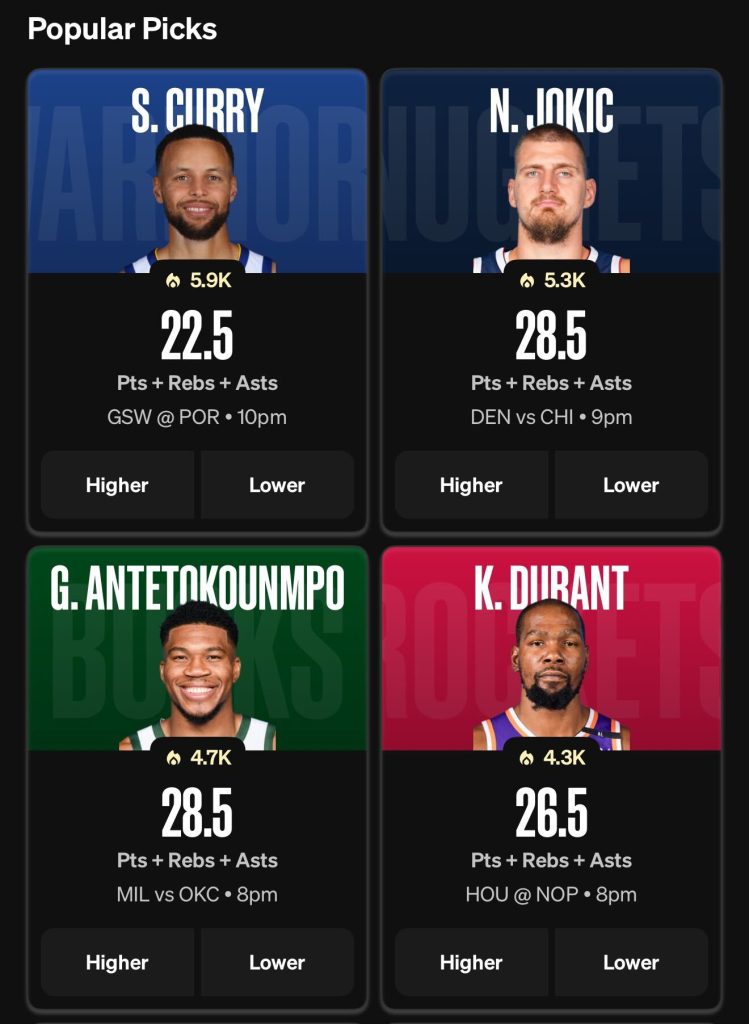This screenshot has width=749, height=1024.
Task: Choose Lower for G. Antetokounmpo 28.5
Action: (x=277, y=963)
